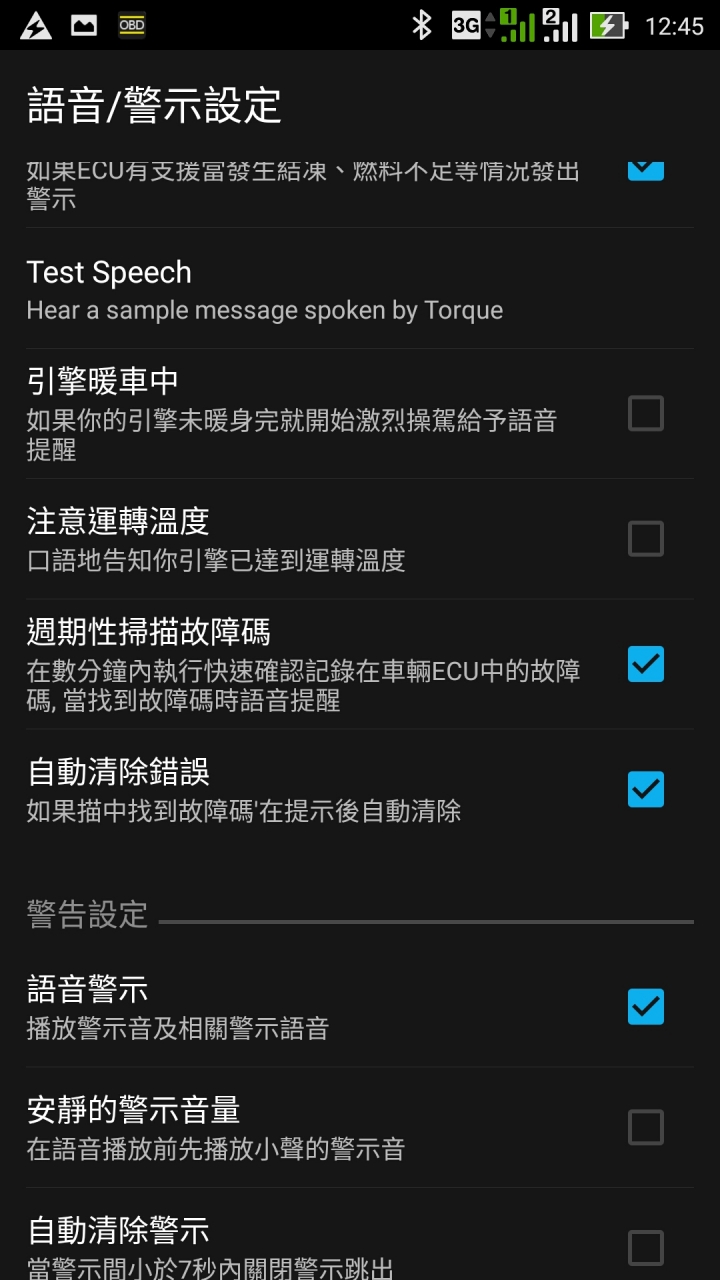This screenshot has width=720, height=1280.
Task: Uncheck the 自動清除錯誤 auto-clear errors checkbox
Action: pos(647,790)
